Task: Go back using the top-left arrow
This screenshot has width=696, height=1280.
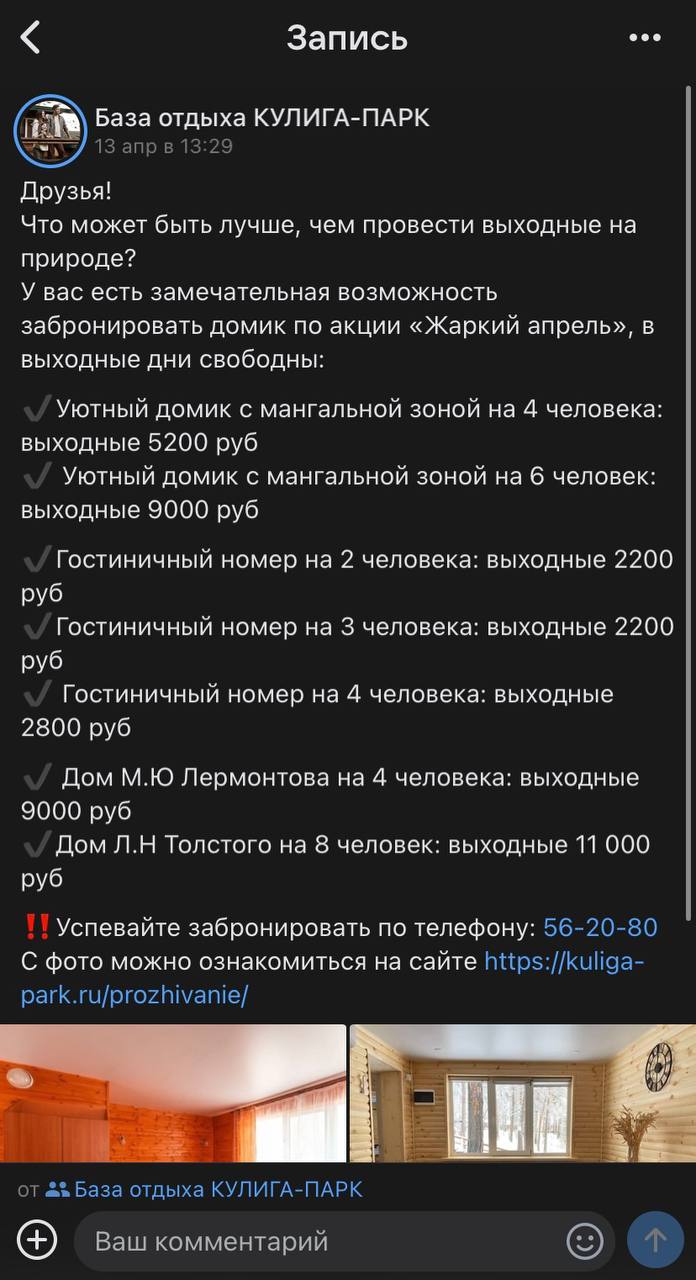Action: tap(31, 38)
